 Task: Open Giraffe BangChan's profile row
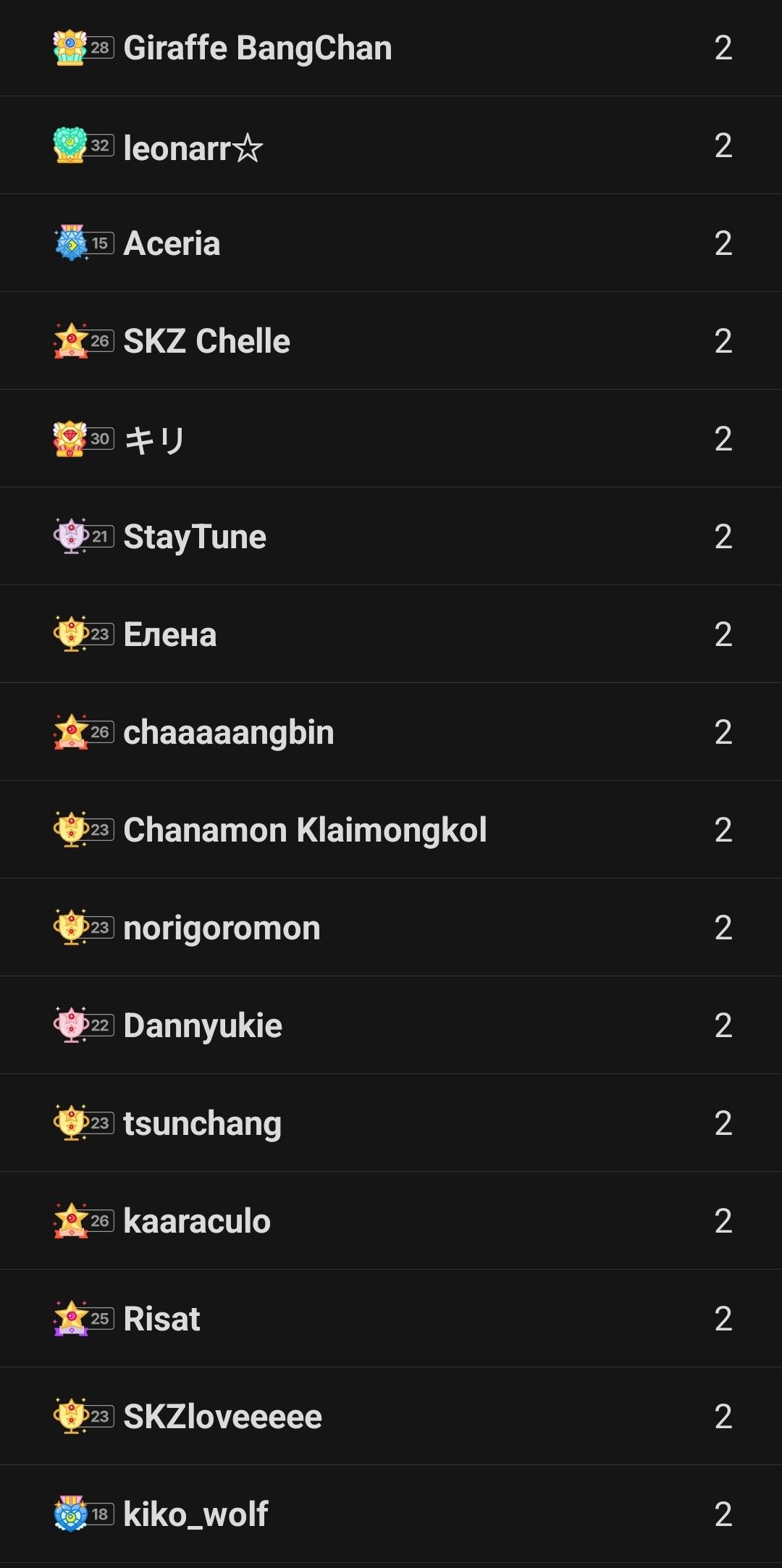[258, 49]
